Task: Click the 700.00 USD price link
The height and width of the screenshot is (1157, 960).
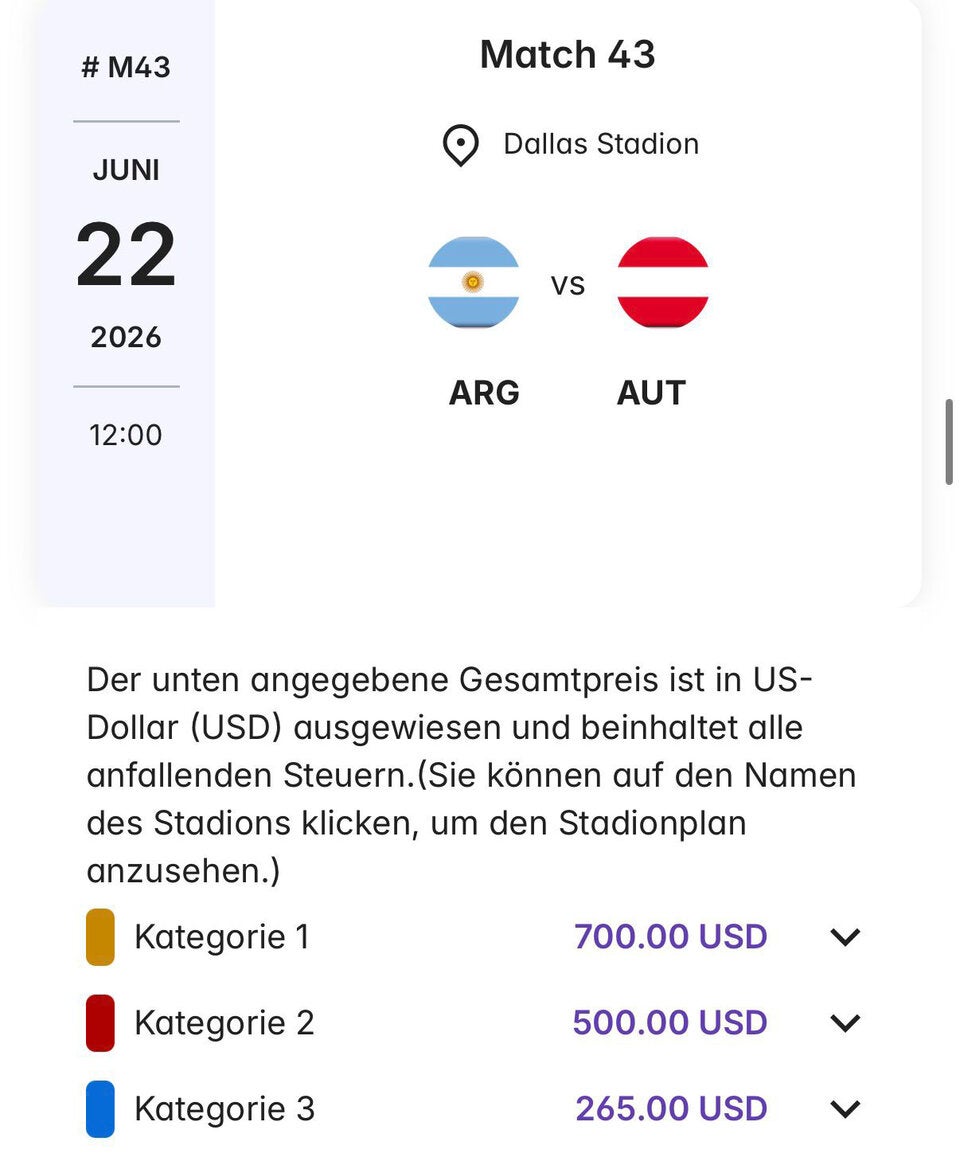Action: pyautogui.click(x=668, y=937)
